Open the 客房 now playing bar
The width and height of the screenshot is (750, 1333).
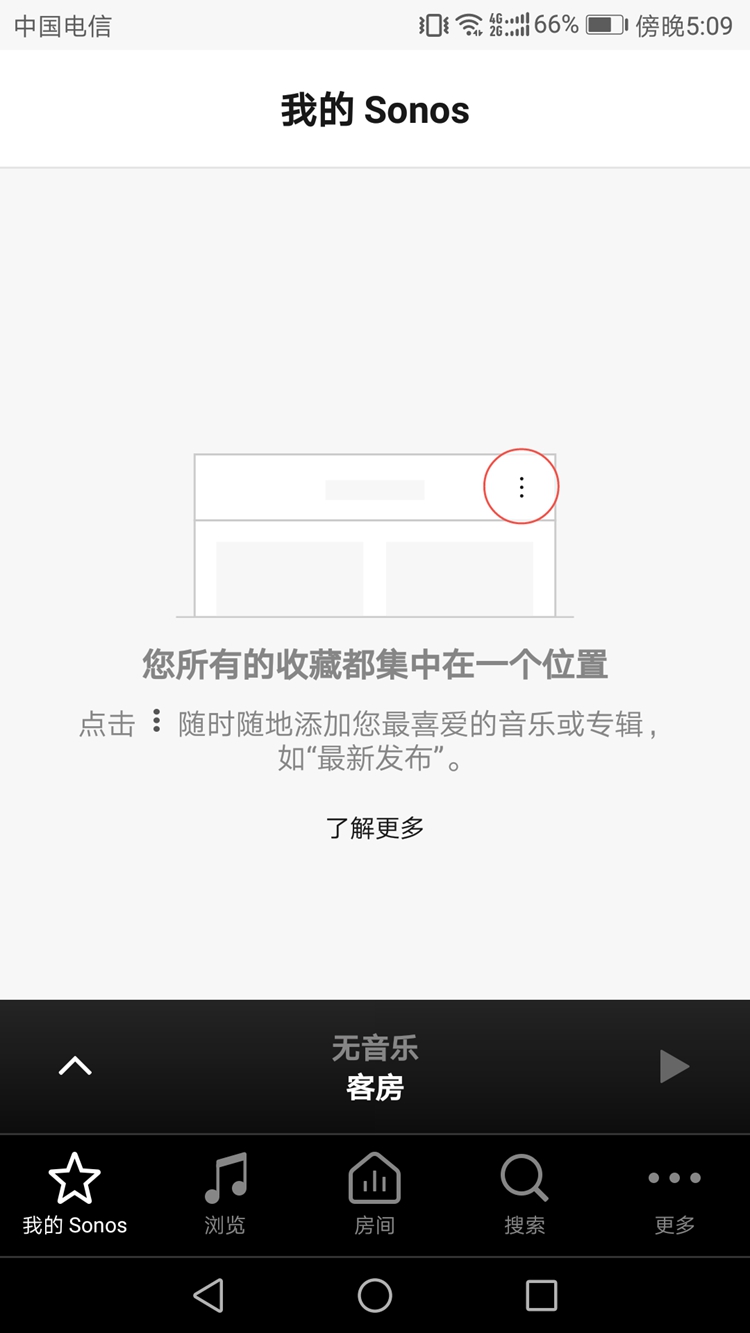375,1067
